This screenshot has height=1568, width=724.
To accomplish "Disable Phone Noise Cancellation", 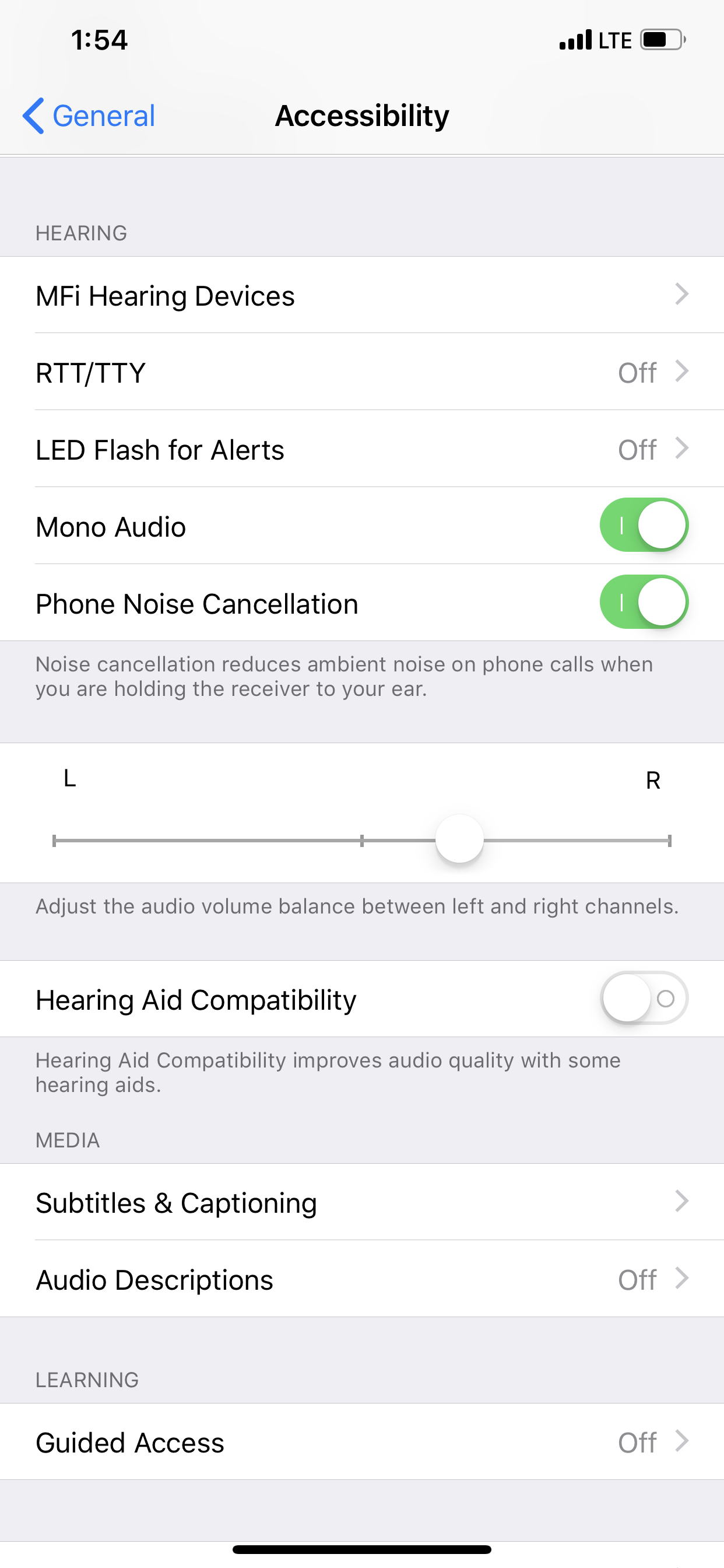I will click(643, 603).
